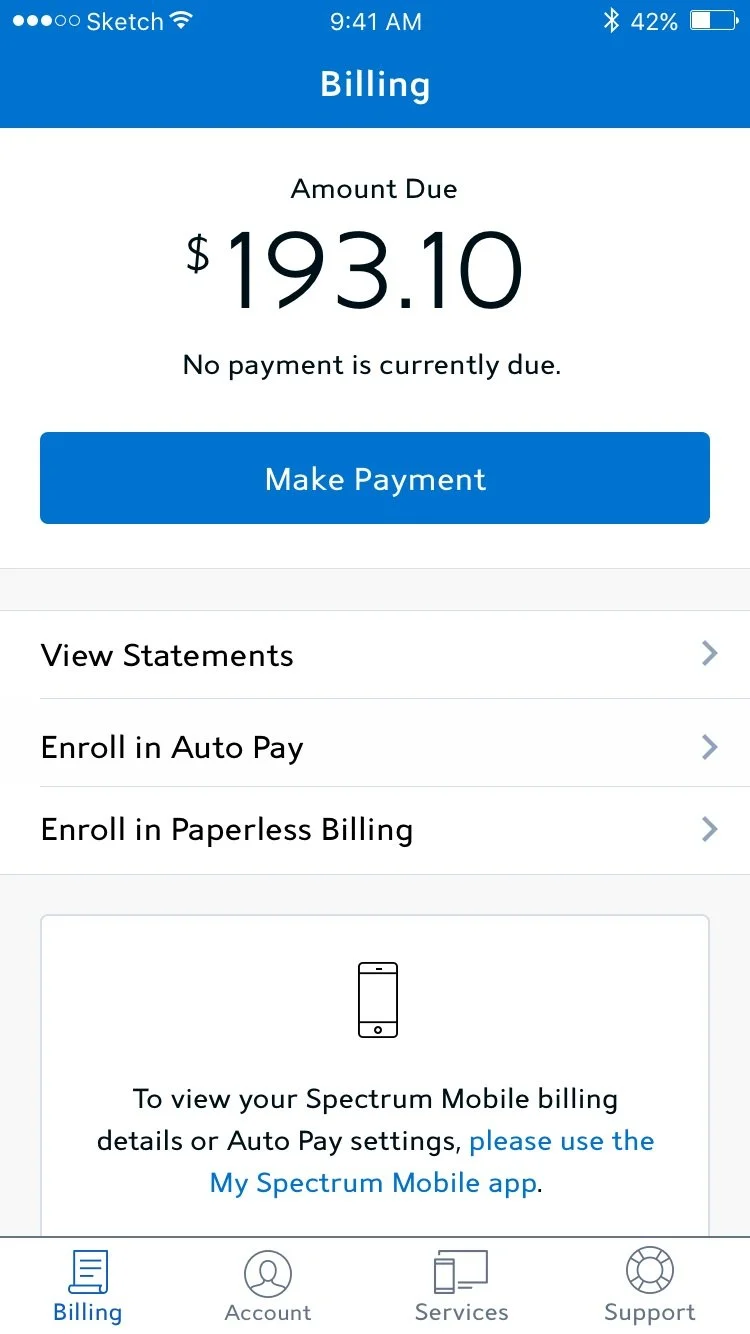The width and height of the screenshot is (750, 1334).
Task: Open View Statements
Action: click(375, 655)
